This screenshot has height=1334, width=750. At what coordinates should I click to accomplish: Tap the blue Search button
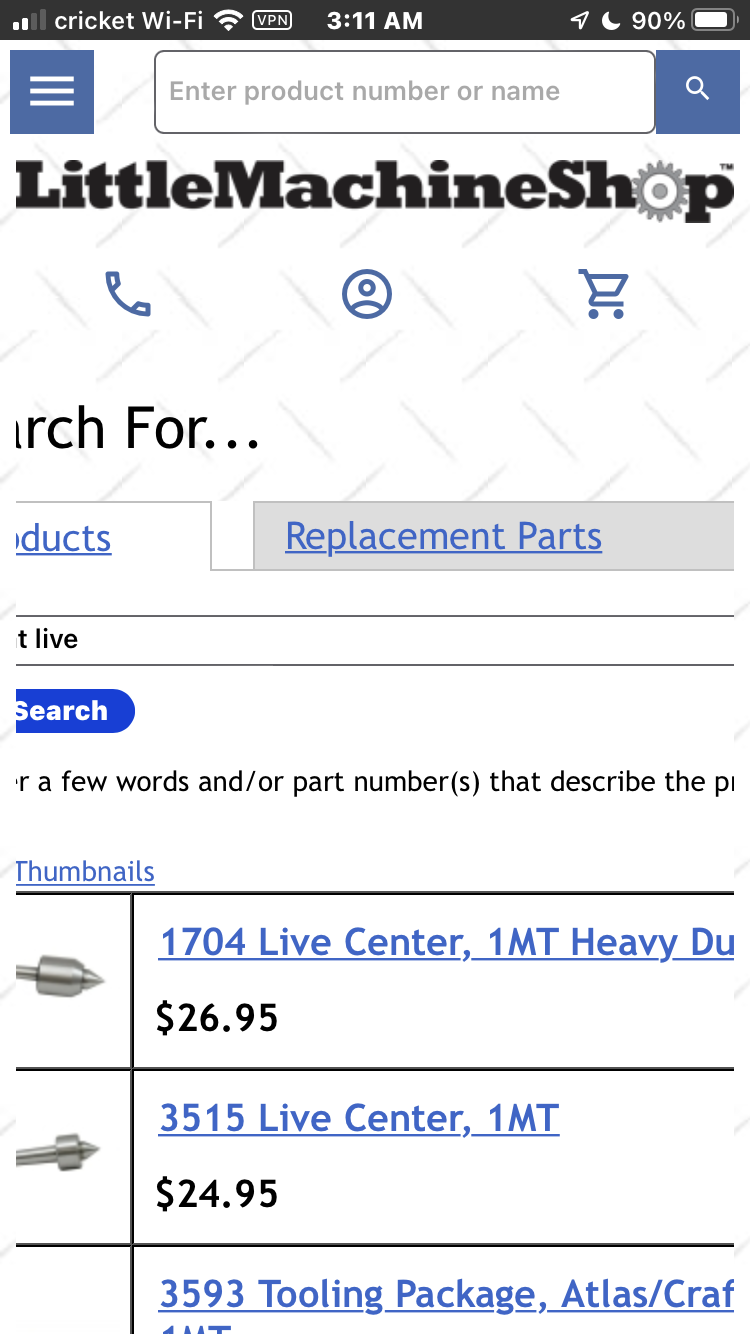(68, 711)
